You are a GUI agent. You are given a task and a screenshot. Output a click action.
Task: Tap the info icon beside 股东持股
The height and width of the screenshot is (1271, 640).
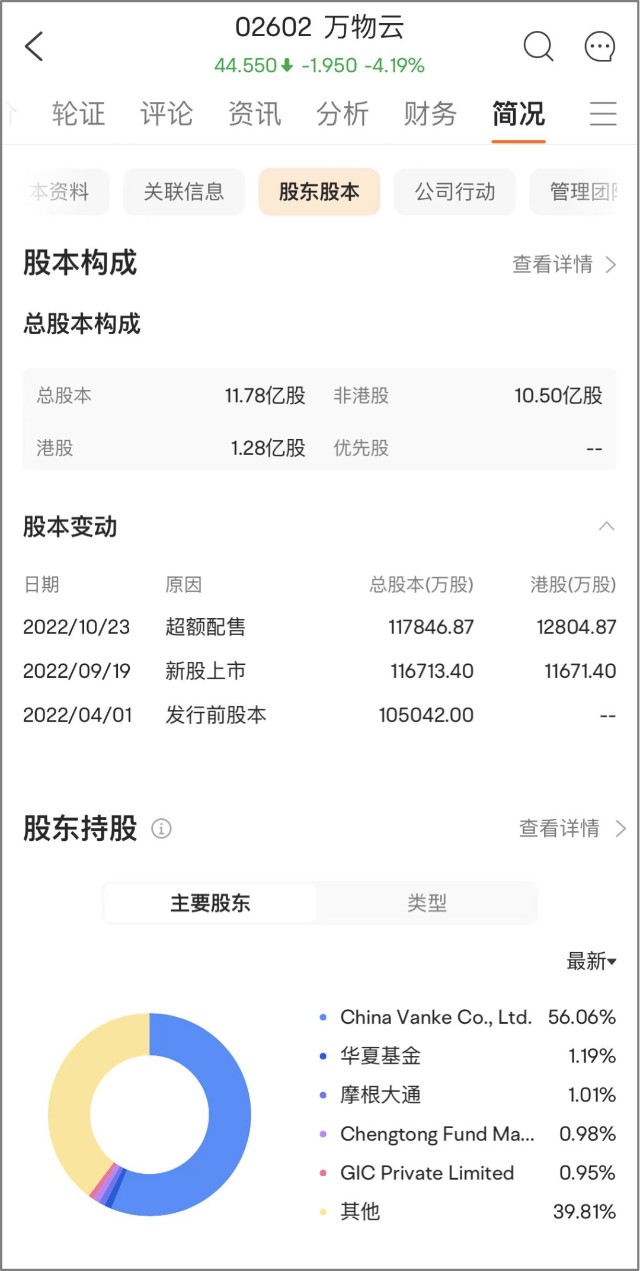161,829
